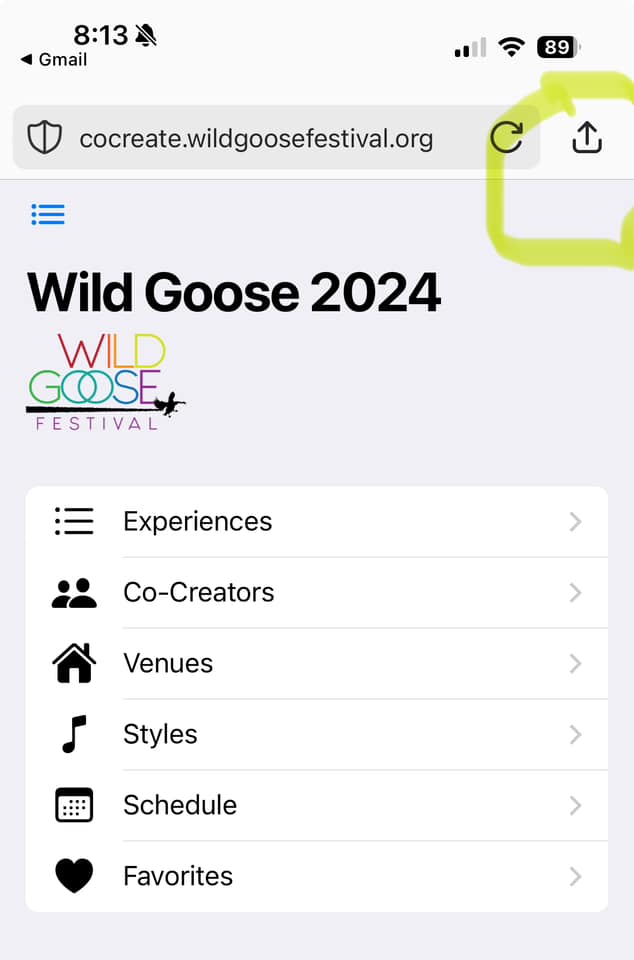Tap the browser share icon
This screenshot has width=634, height=960.
[x=587, y=138]
